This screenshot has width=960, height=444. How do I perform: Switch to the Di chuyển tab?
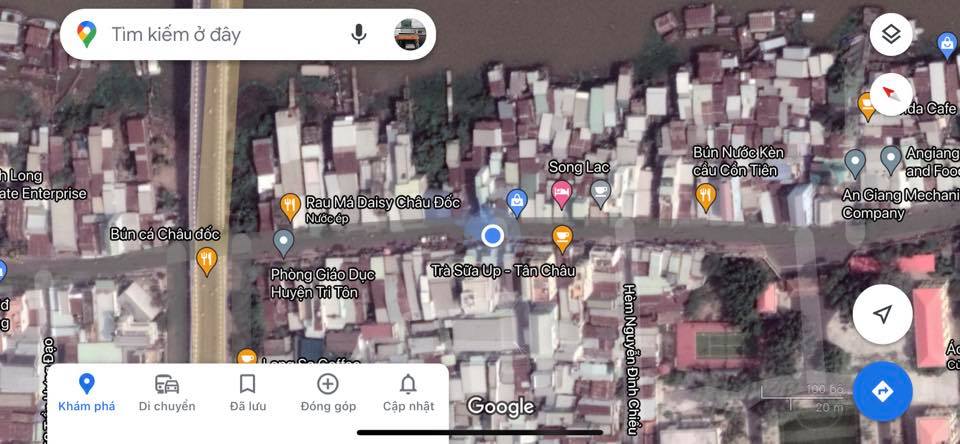click(x=167, y=392)
